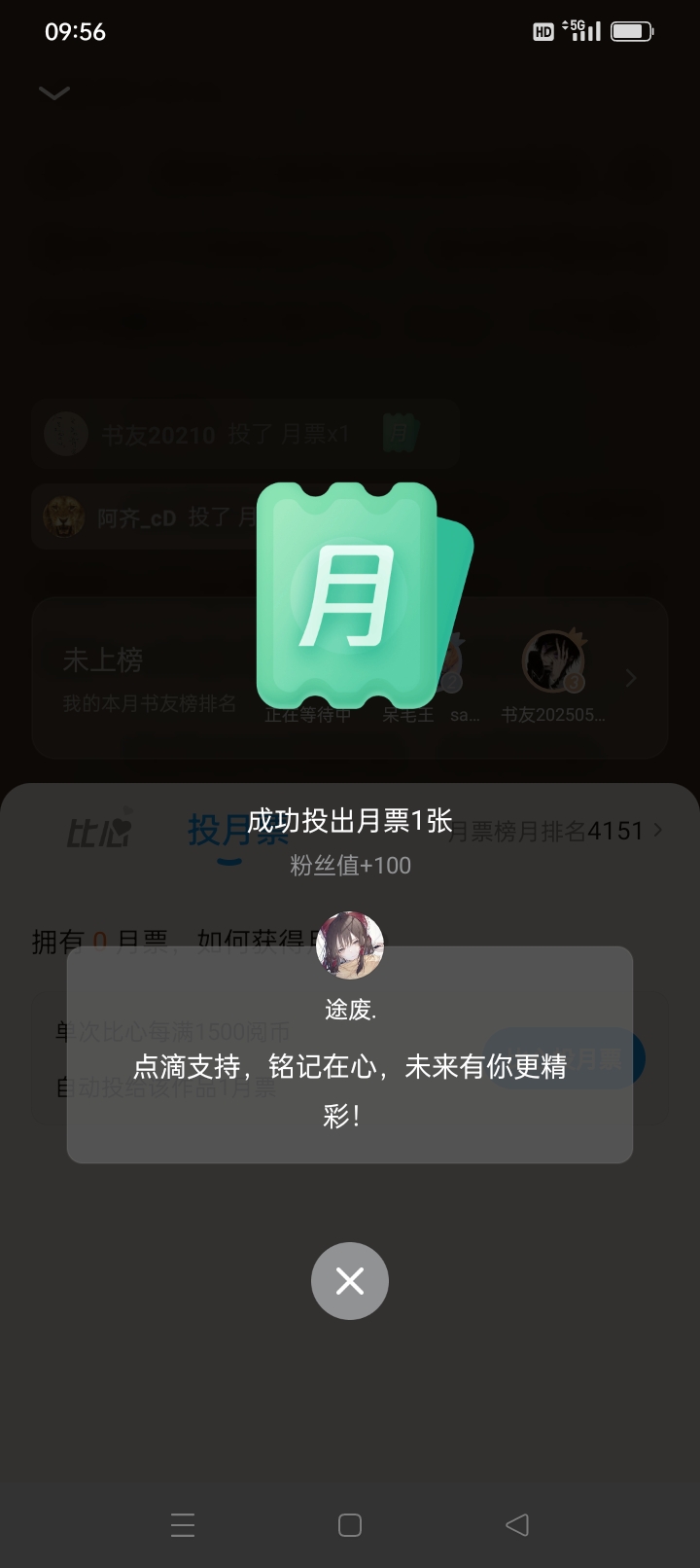This screenshot has height=1568, width=700.
Task: Open the system recent apps menu
Action: tap(183, 1525)
